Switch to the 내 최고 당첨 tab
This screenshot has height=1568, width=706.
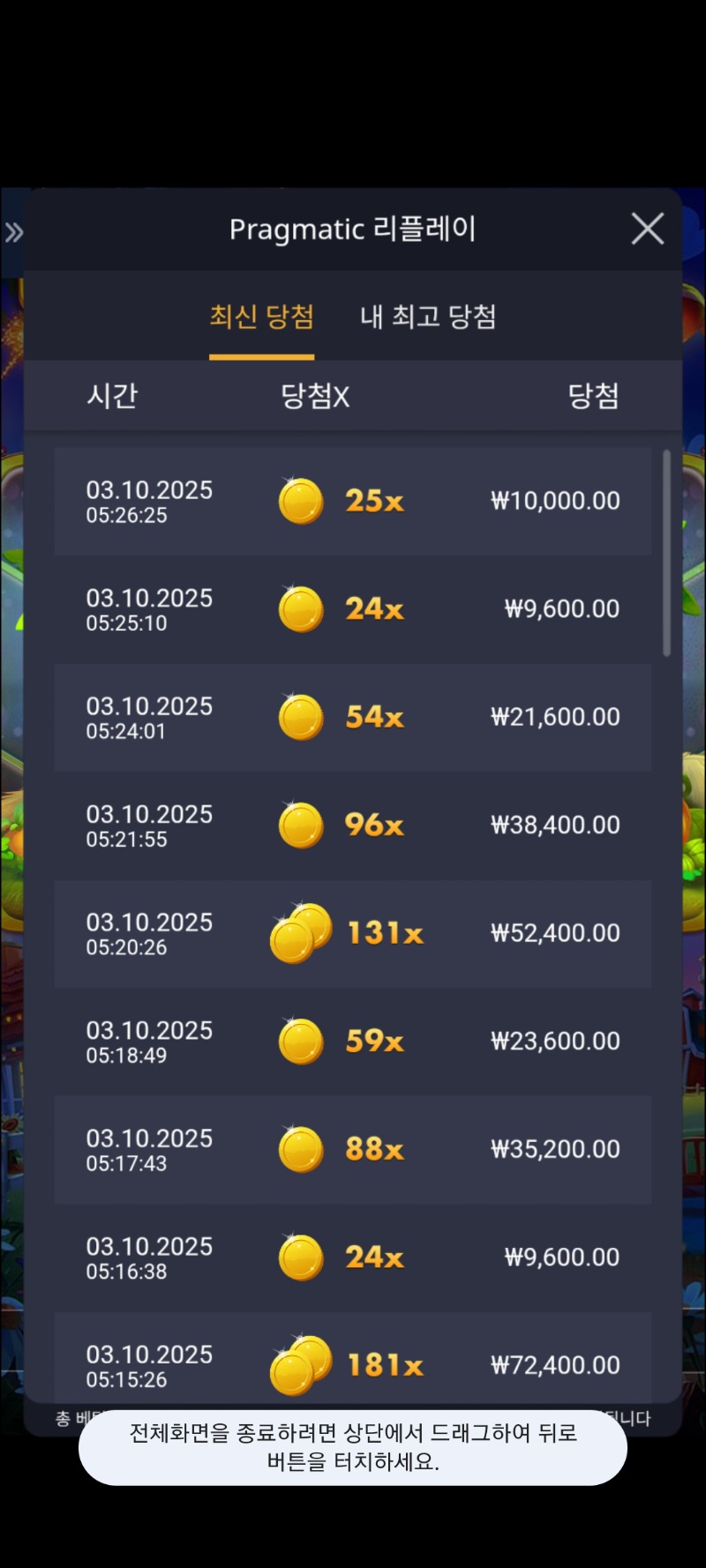[x=428, y=317]
